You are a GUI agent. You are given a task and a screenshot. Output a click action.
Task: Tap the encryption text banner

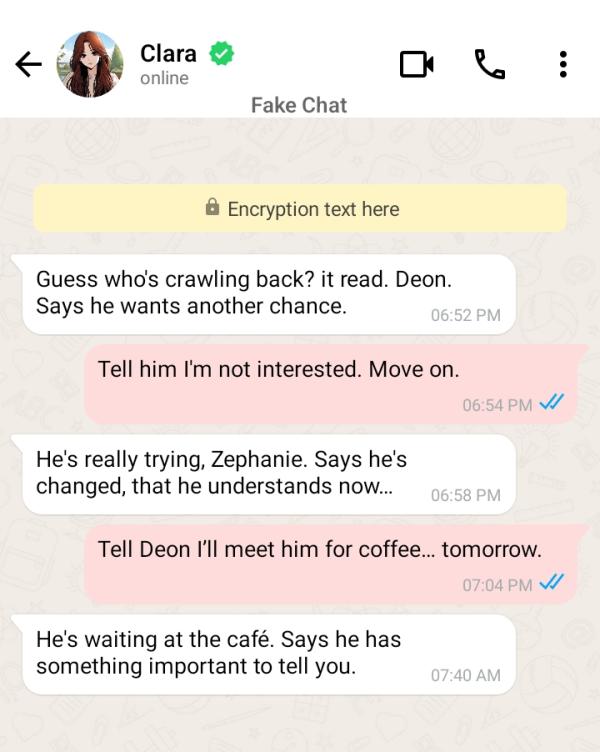click(300, 209)
